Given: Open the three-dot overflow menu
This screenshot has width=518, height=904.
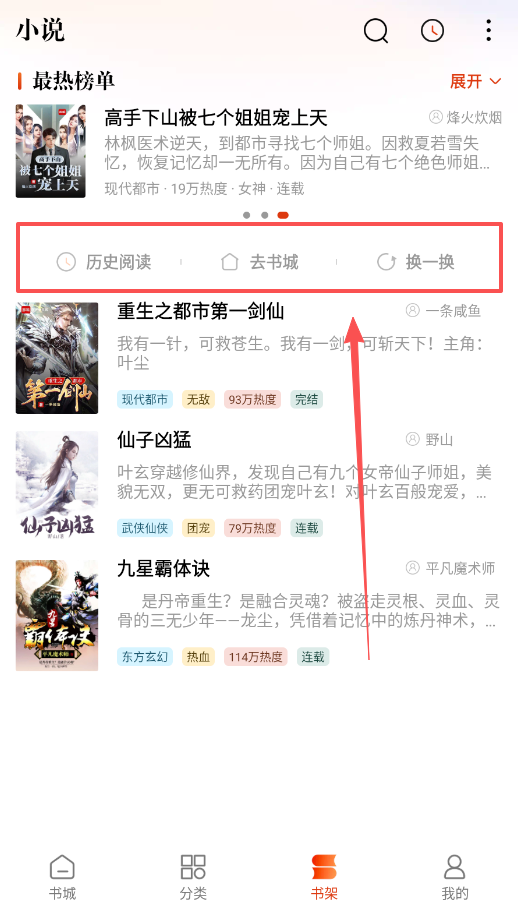Looking at the screenshot, I should click(489, 30).
